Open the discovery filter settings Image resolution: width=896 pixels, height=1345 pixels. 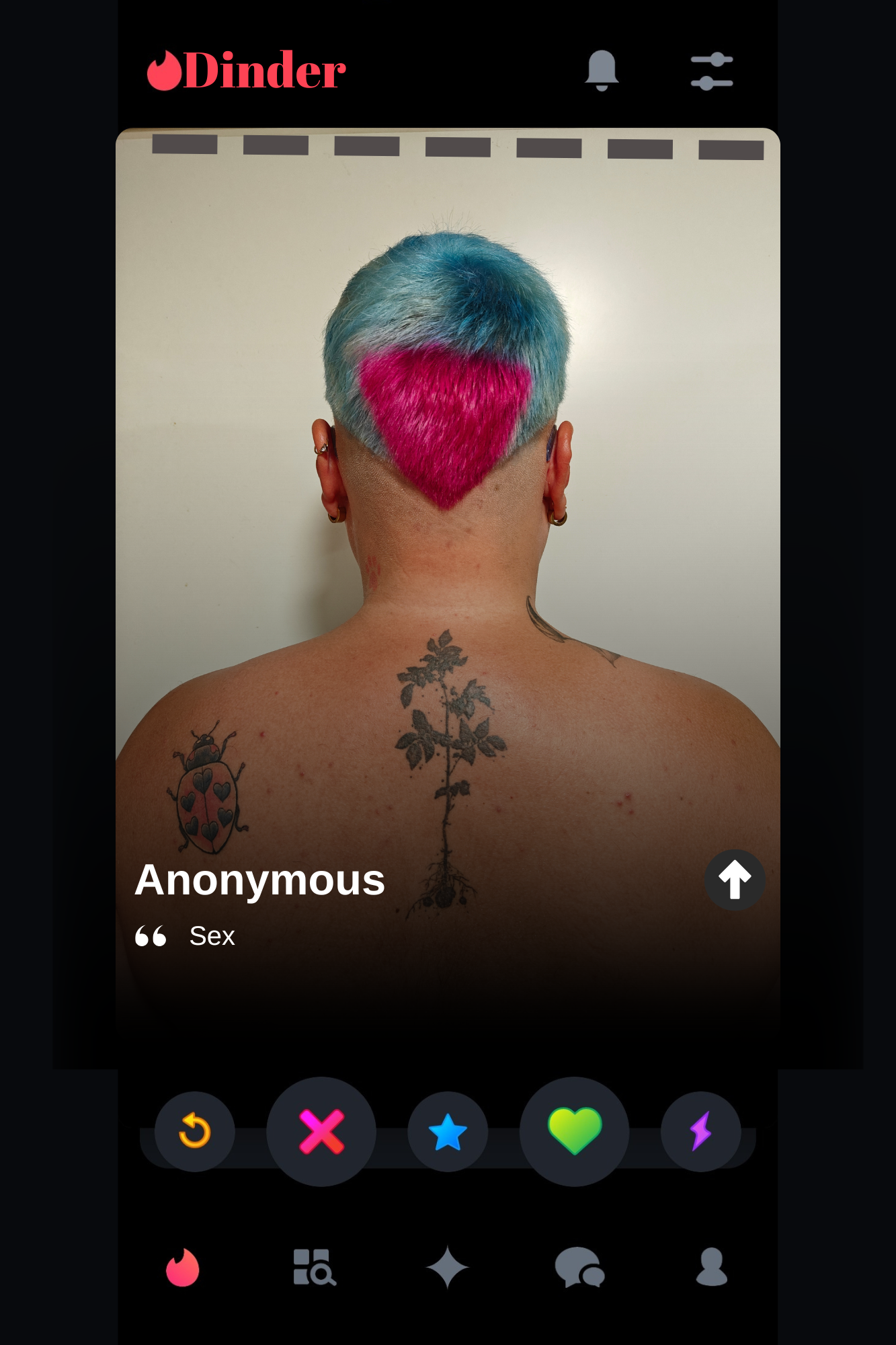point(711,71)
